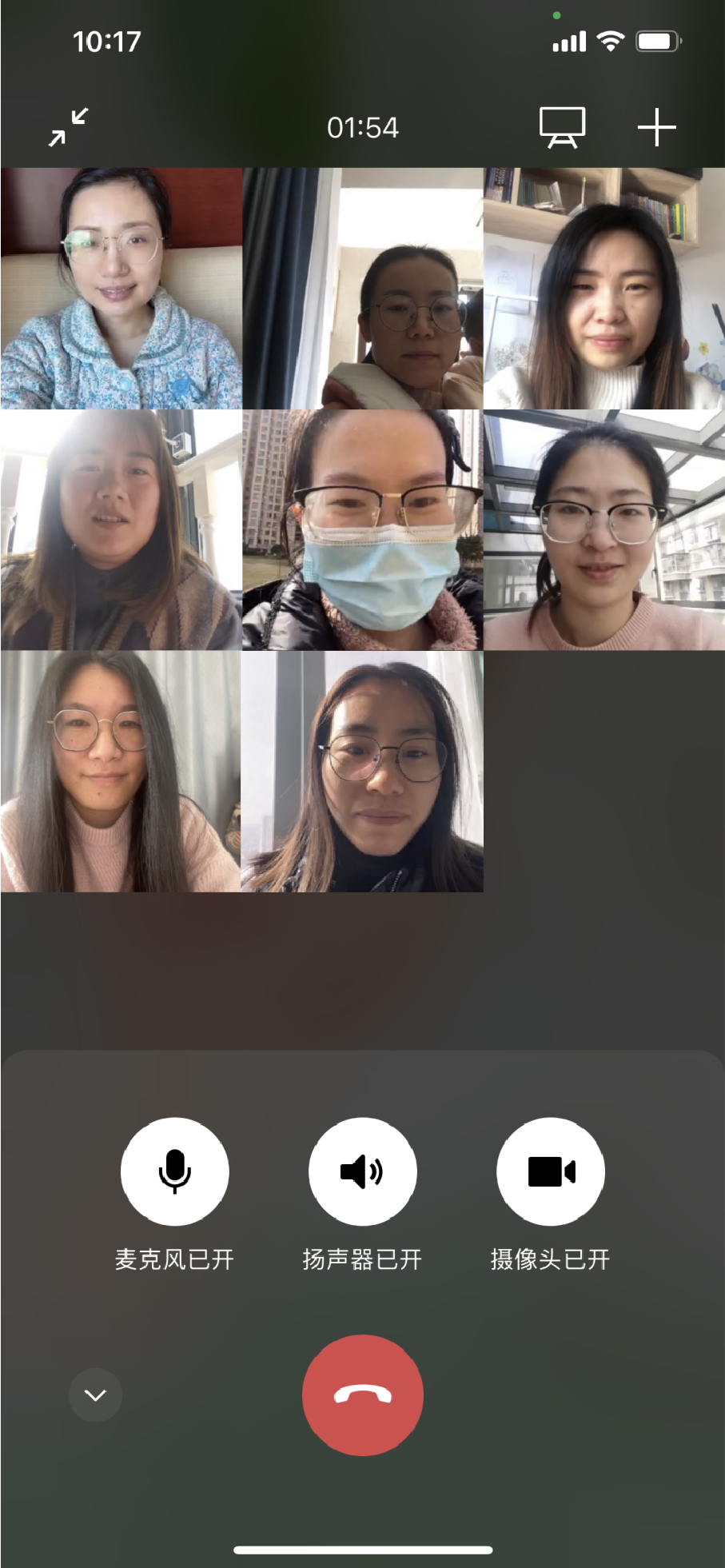Hang up with the red end-call button
The height and width of the screenshot is (1568, 725).
[362, 1394]
